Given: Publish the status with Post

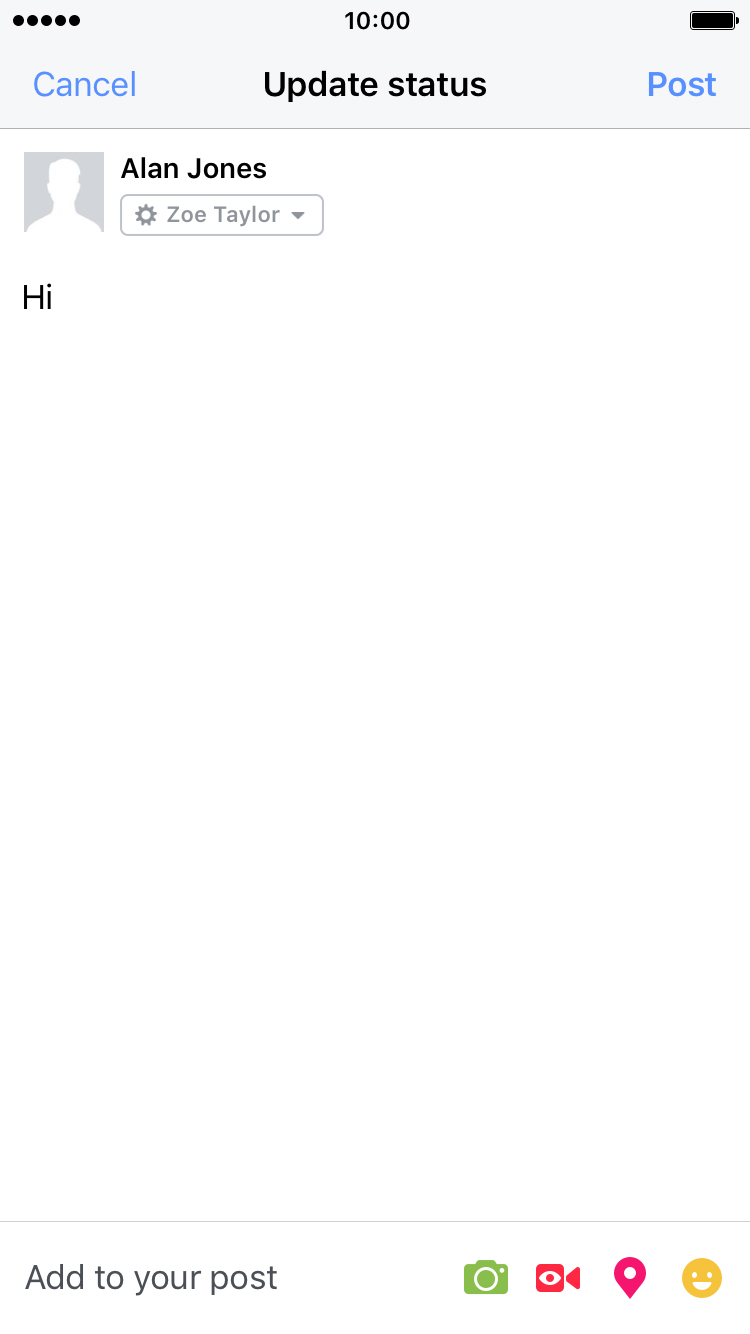Looking at the screenshot, I should 681,84.
